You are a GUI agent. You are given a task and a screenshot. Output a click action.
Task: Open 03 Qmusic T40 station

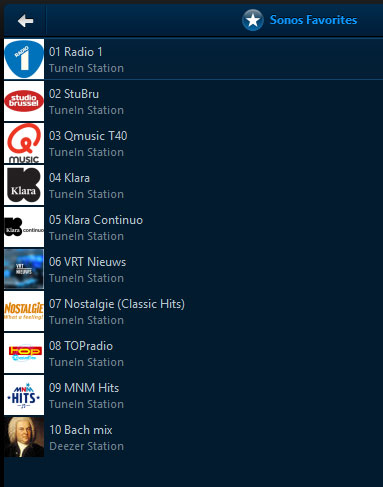(x=193, y=143)
